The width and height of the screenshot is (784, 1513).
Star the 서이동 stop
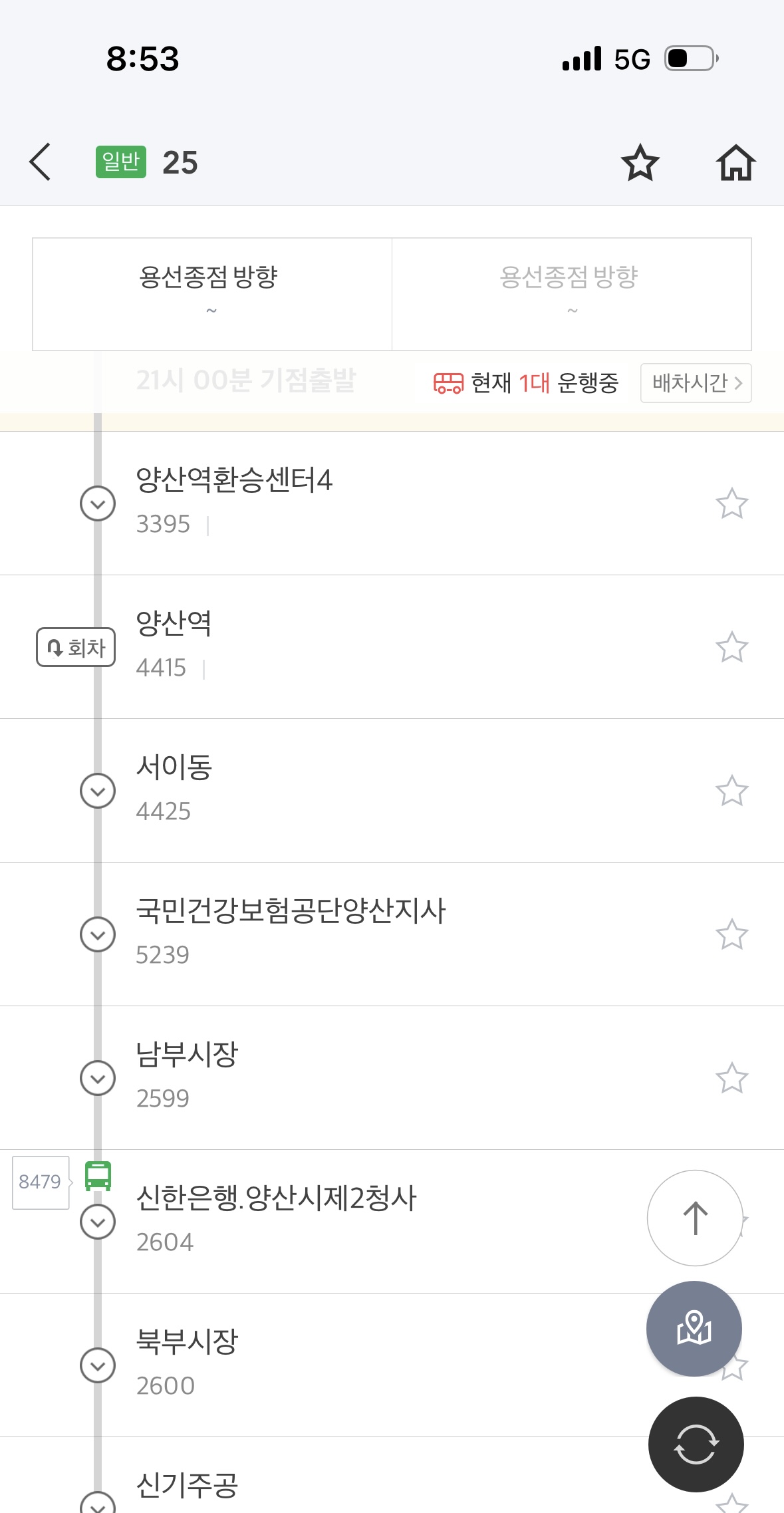point(731,791)
